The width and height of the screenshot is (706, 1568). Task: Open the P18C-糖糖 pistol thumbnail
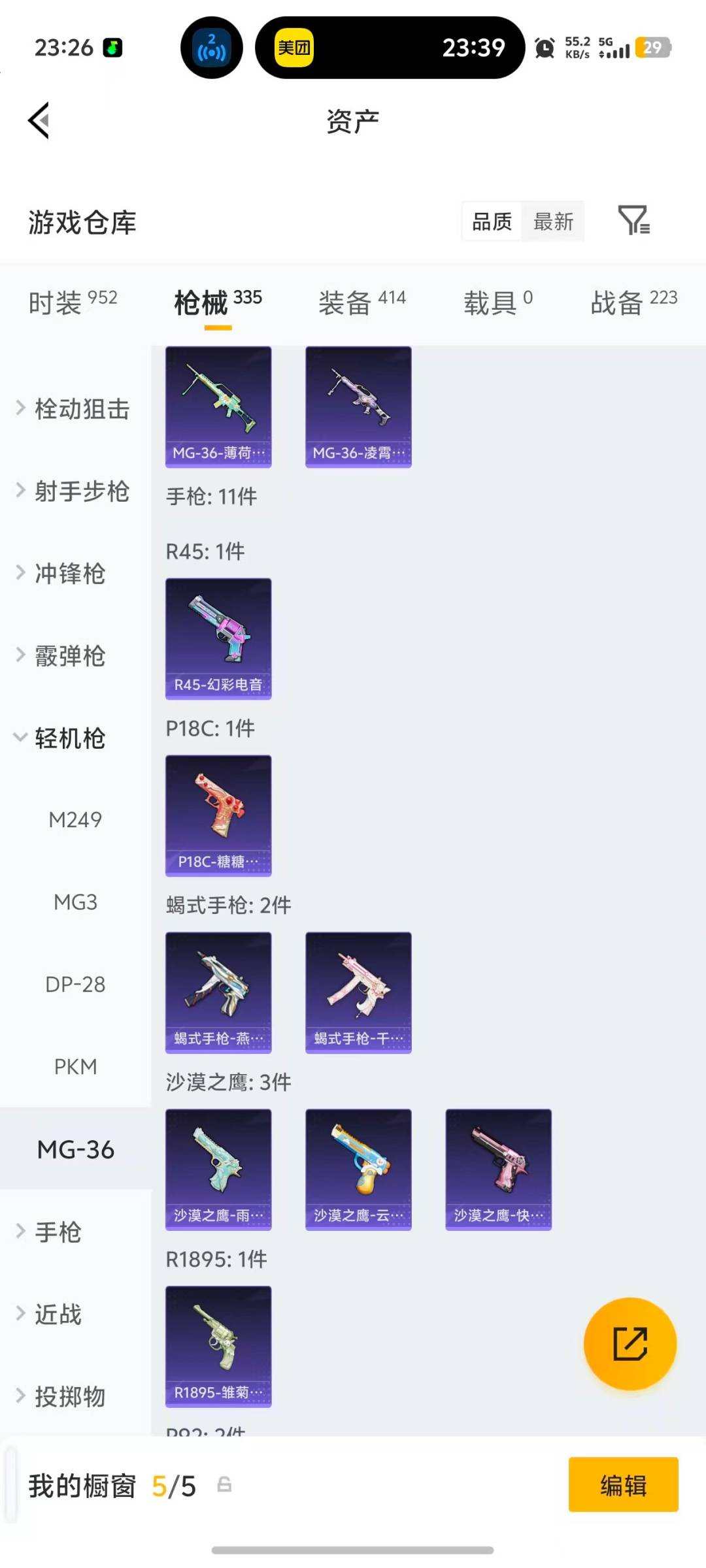coord(218,813)
